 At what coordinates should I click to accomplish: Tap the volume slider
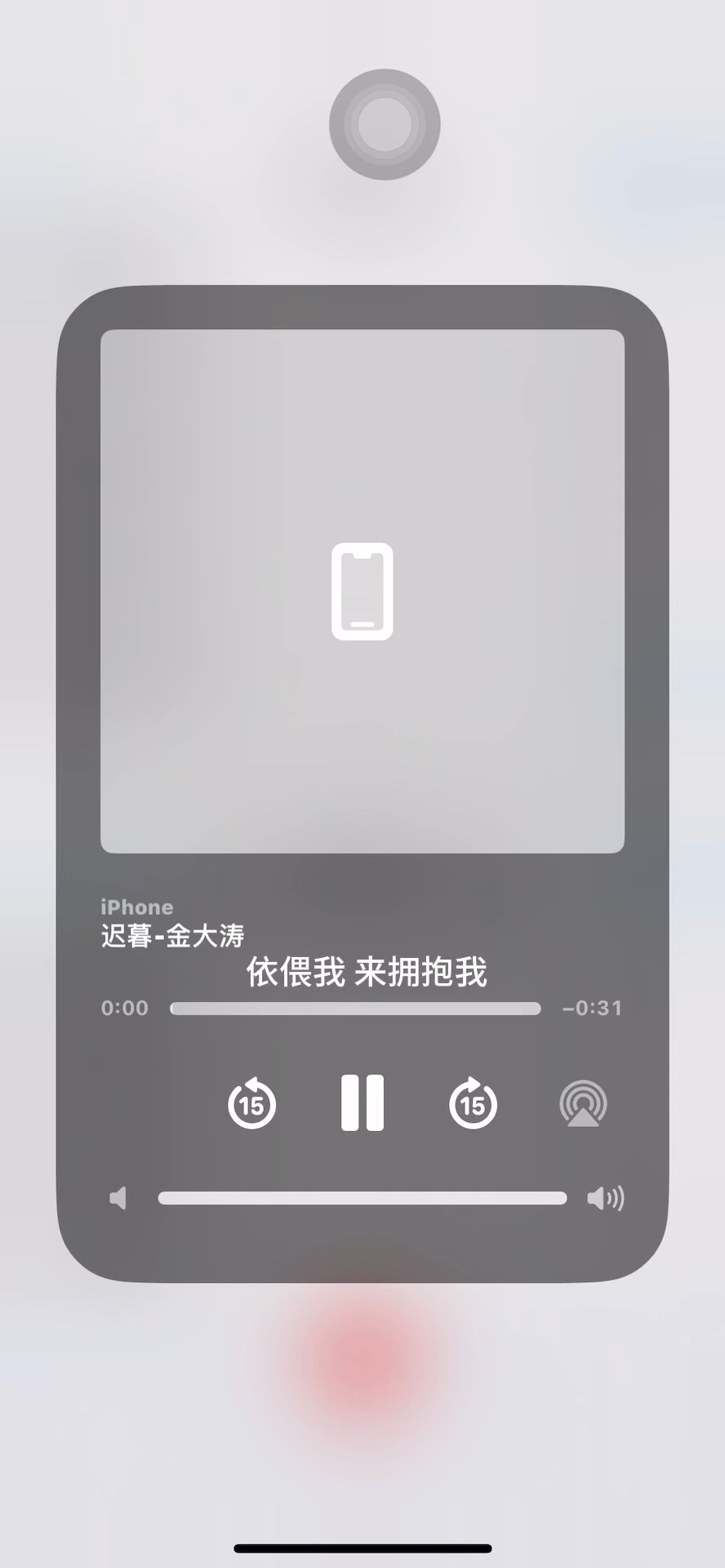362,1198
